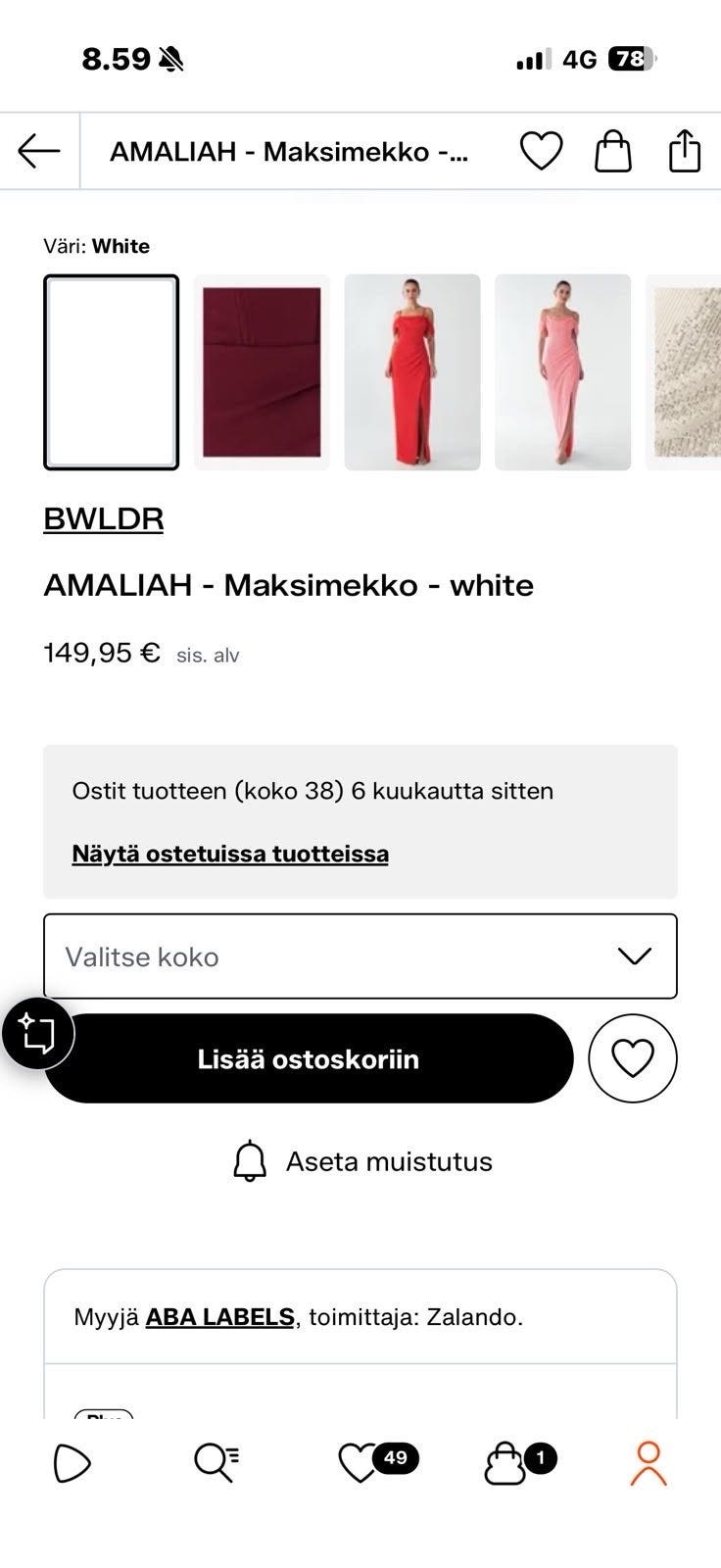721x1568 pixels.
Task: Select the white color swatch
Action: coord(112,372)
